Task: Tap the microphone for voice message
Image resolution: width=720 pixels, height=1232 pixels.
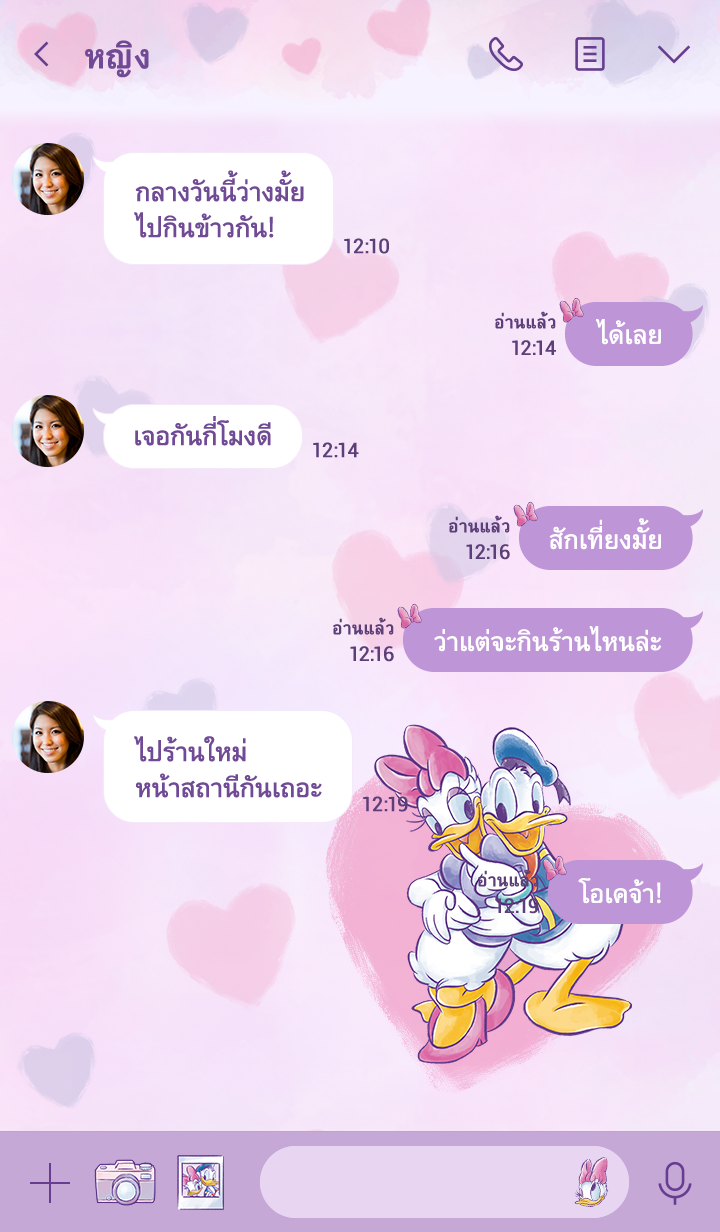Action: (x=675, y=1184)
